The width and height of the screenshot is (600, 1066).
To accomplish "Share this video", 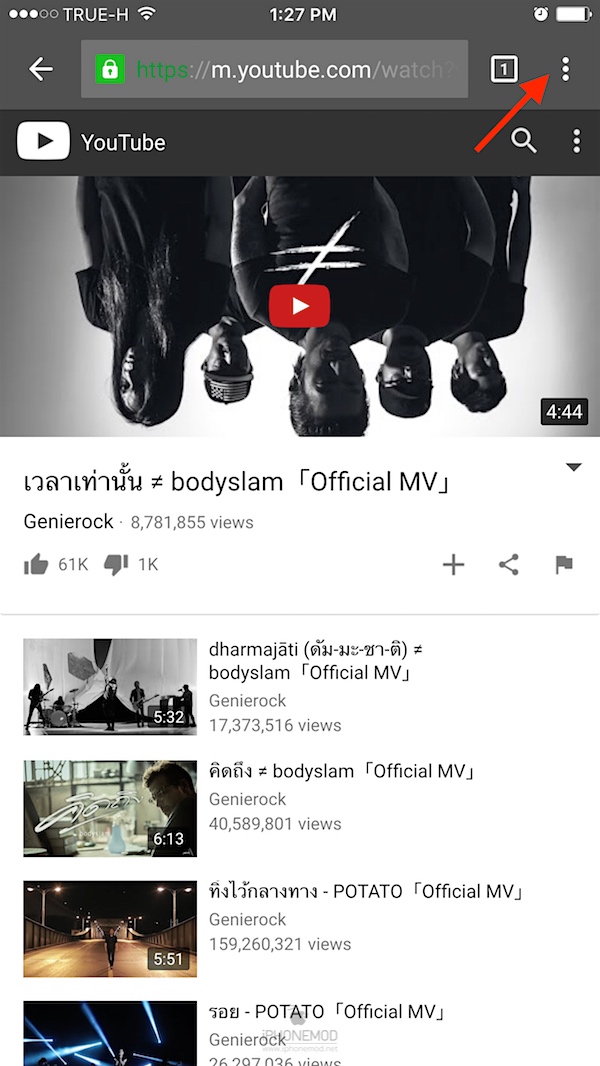I will [x=509, y=565].
